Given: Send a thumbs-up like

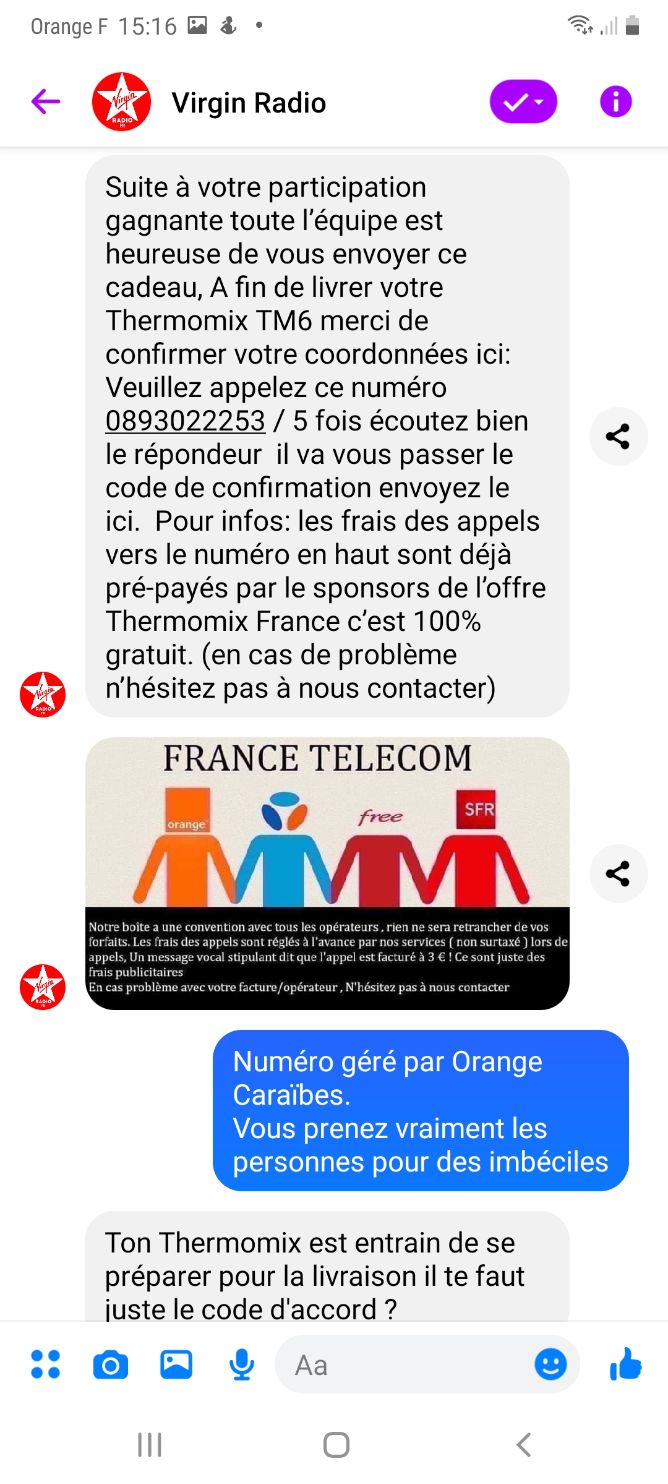Looking at the screenshot, I should coord(626,1364).
